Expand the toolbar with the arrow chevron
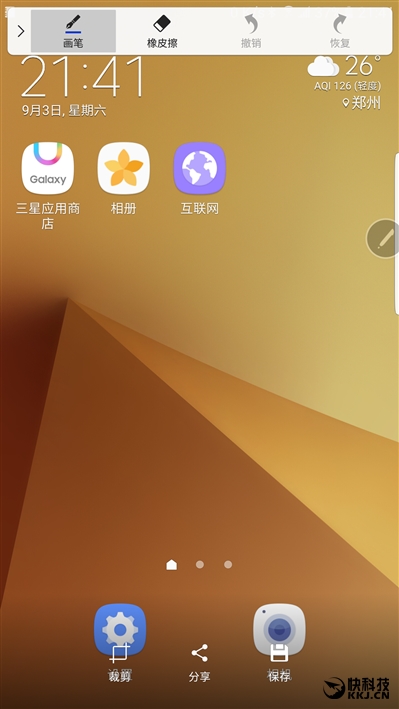Screen dimensions: 399x709 [x=21, y=31]
